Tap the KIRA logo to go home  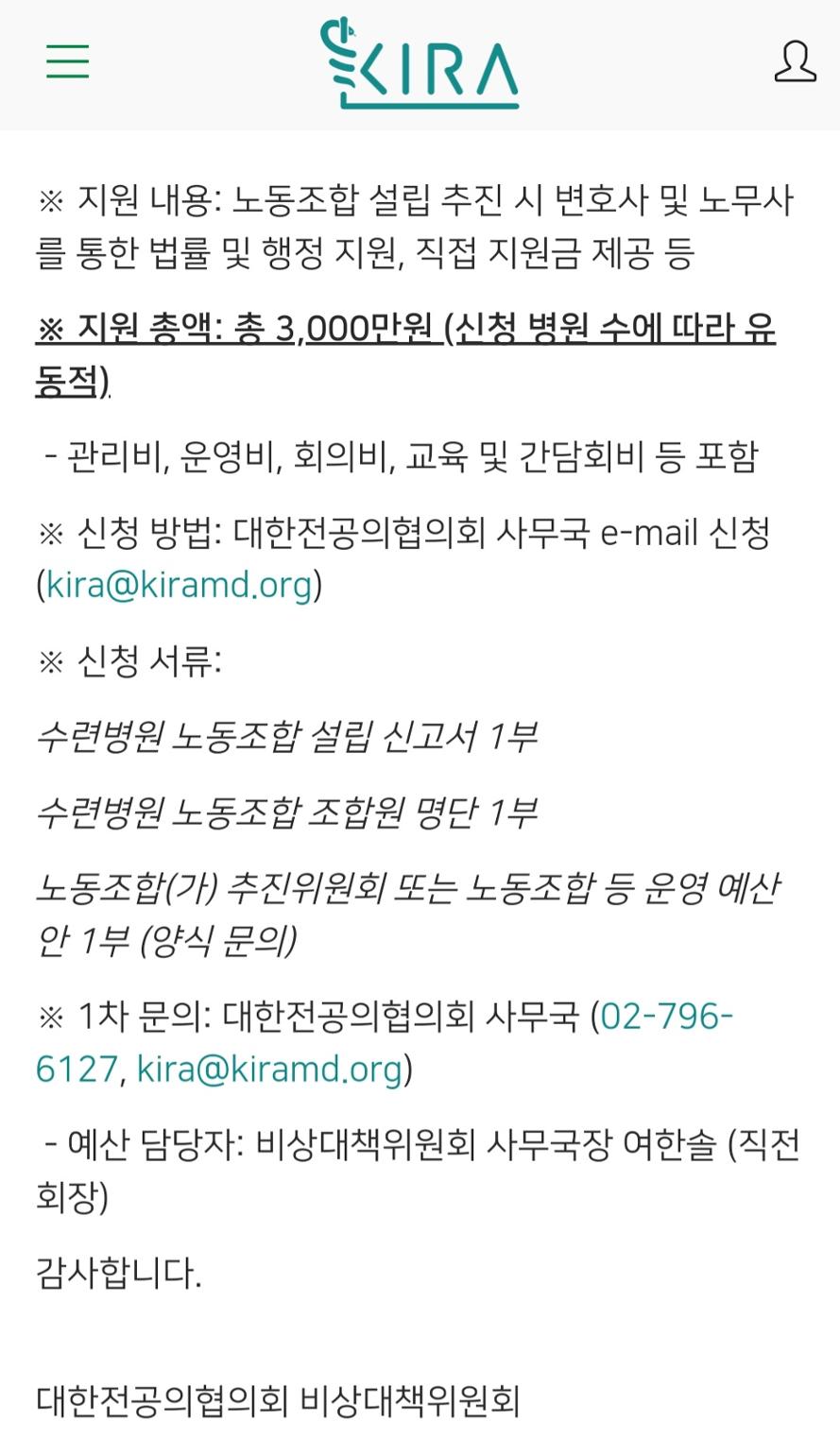[x=420, y=64]
